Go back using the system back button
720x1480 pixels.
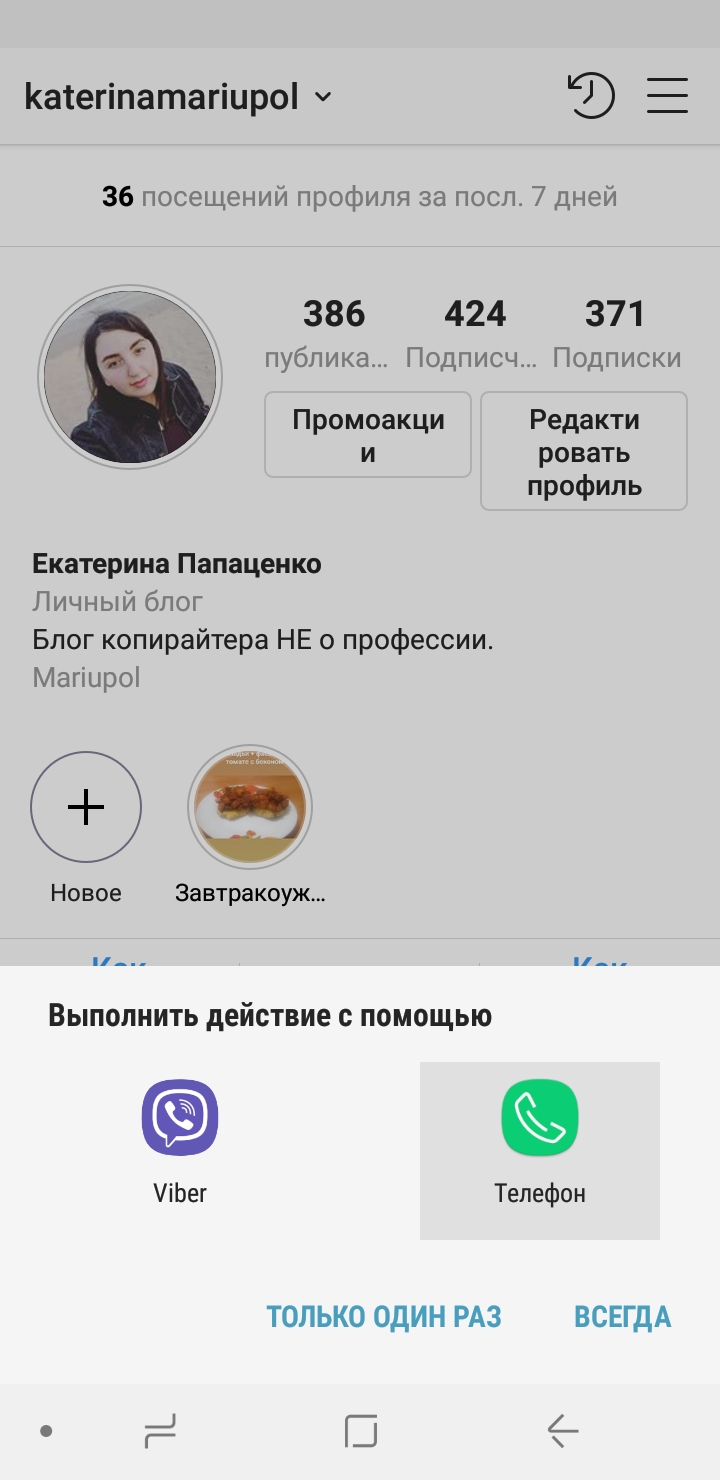(x=563, y=1431)
